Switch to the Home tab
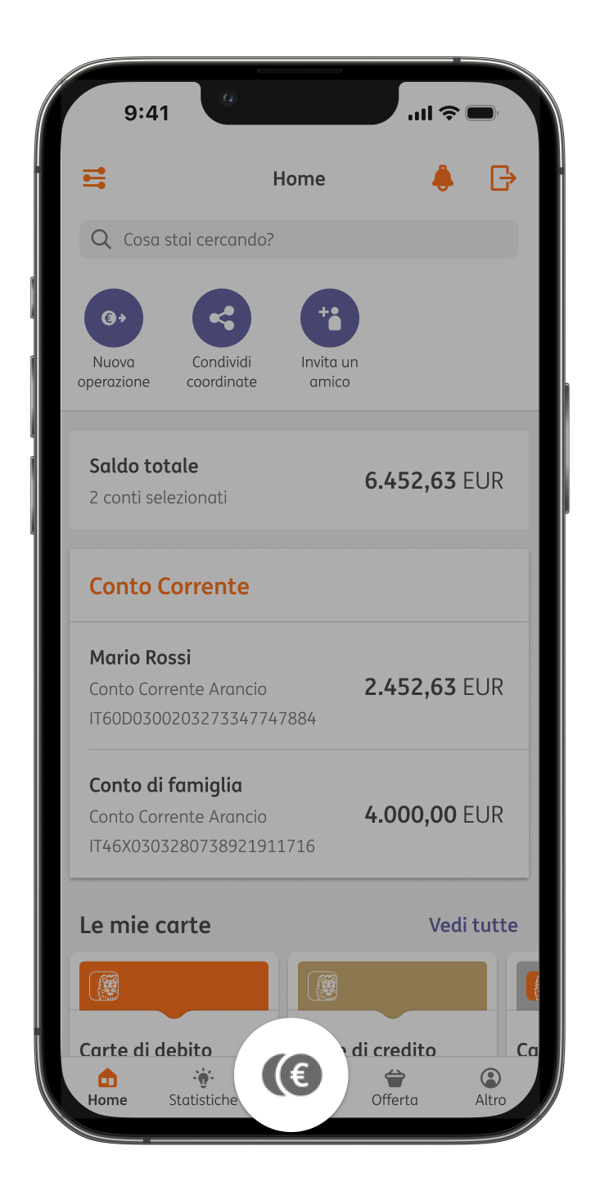Screen dimensions: 600x1200 108,1088
